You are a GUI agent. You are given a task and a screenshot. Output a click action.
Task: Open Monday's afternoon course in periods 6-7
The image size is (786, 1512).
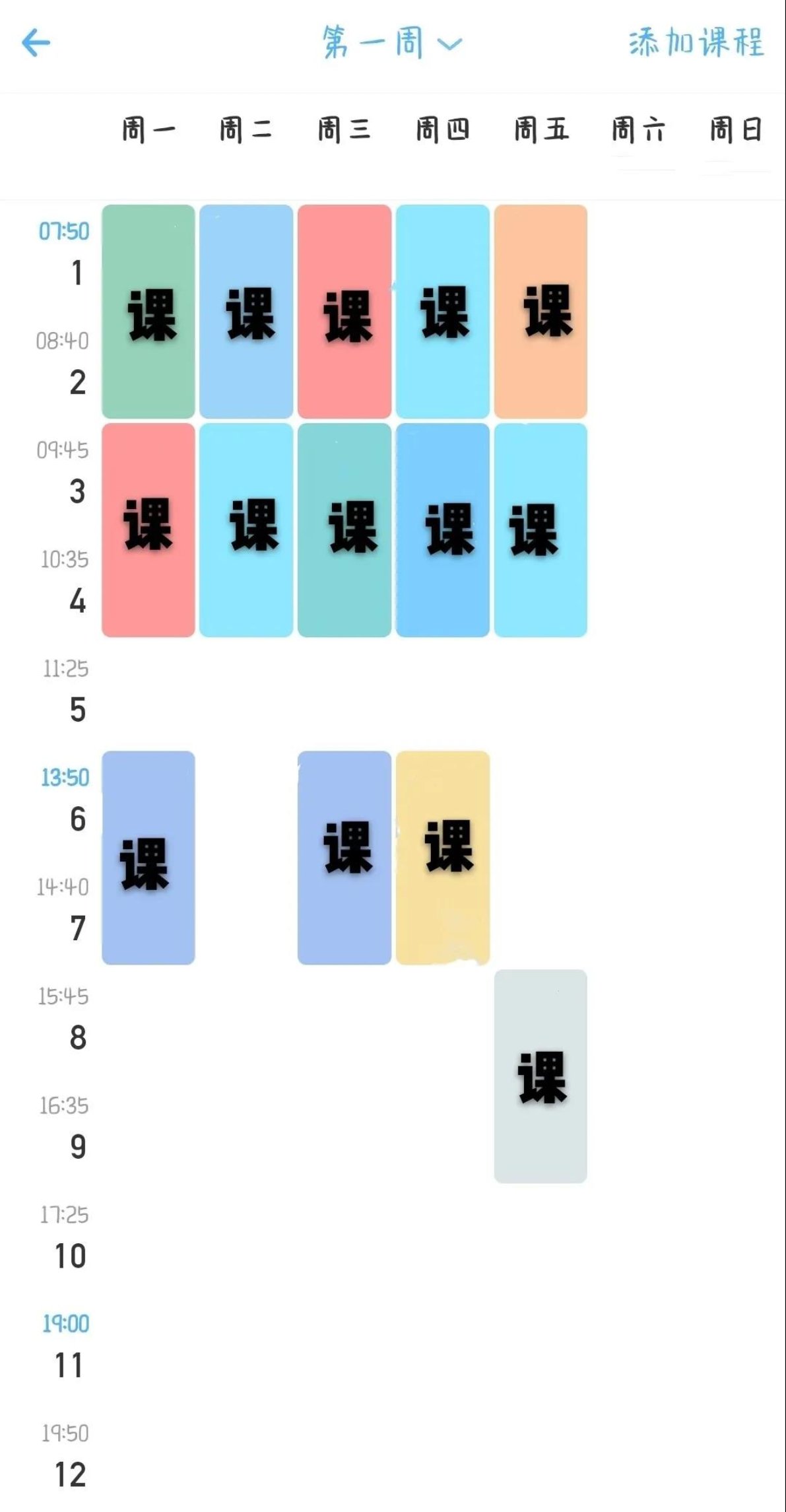[x=148, y=858]
